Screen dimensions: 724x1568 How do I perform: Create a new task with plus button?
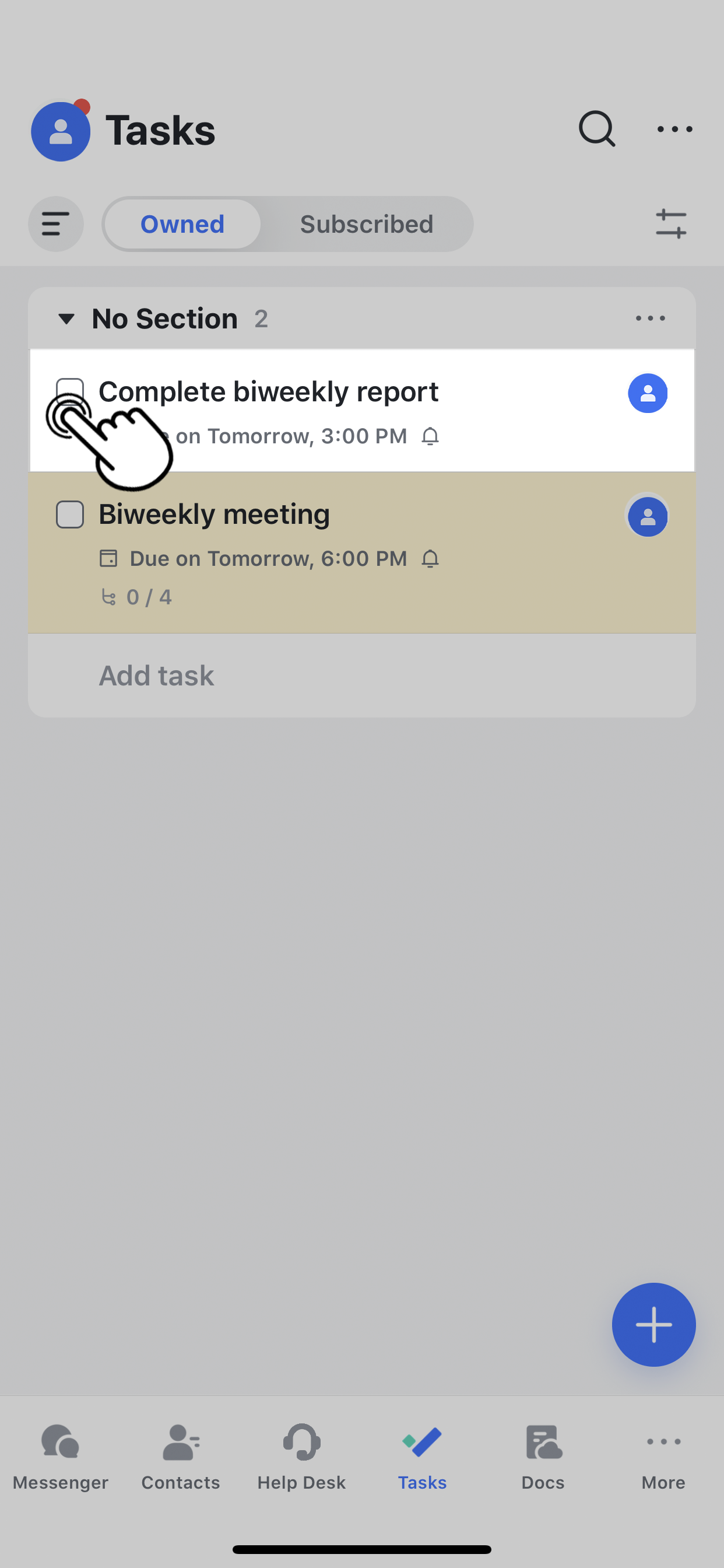tap(653, 1325)
